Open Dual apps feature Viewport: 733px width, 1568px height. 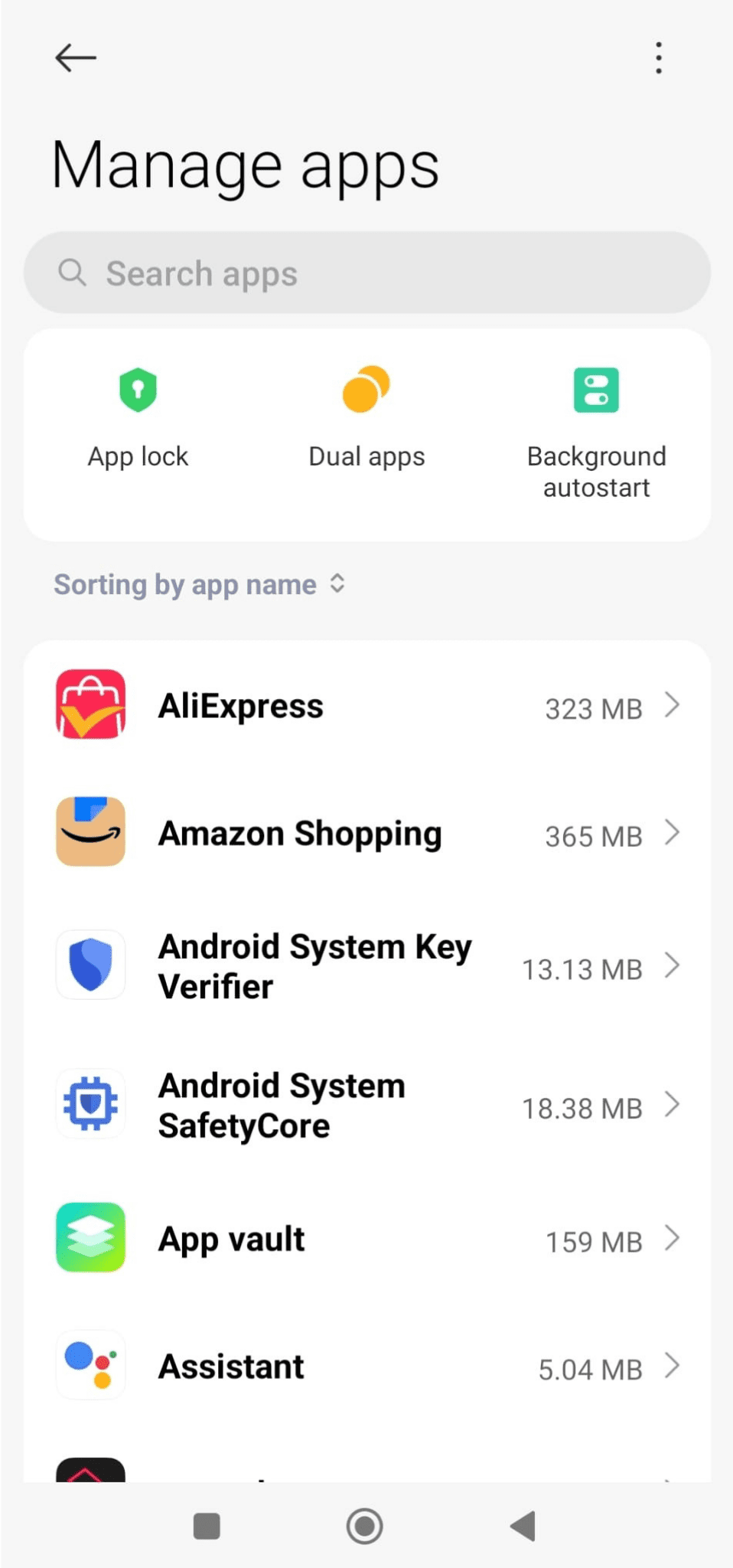click(x=365, y=421)
